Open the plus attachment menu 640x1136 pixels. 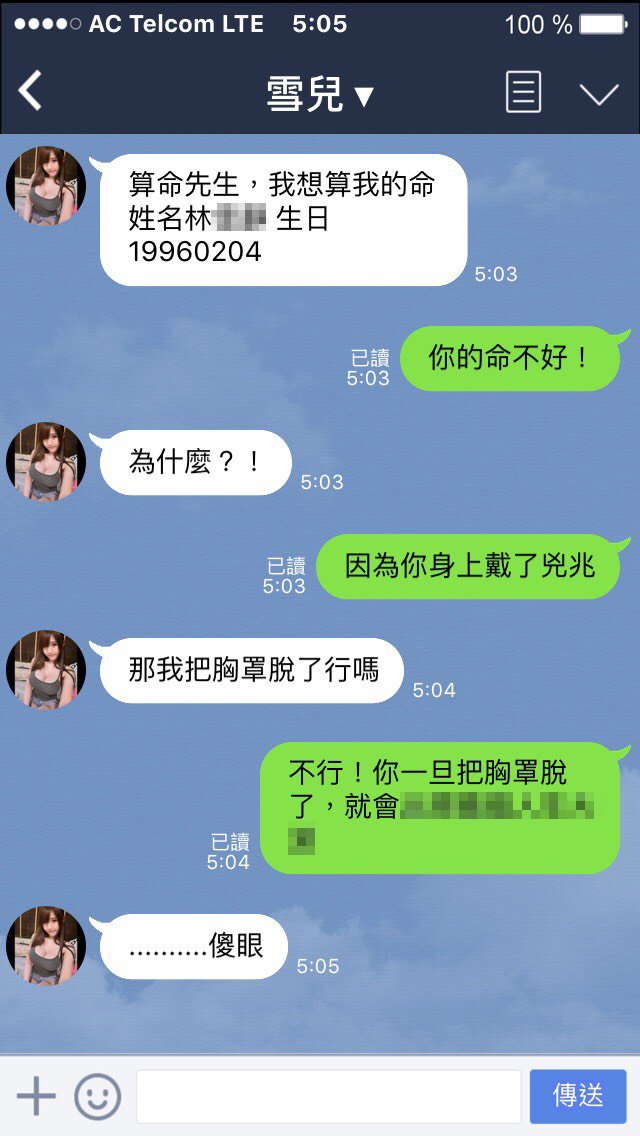[36, 1096]
